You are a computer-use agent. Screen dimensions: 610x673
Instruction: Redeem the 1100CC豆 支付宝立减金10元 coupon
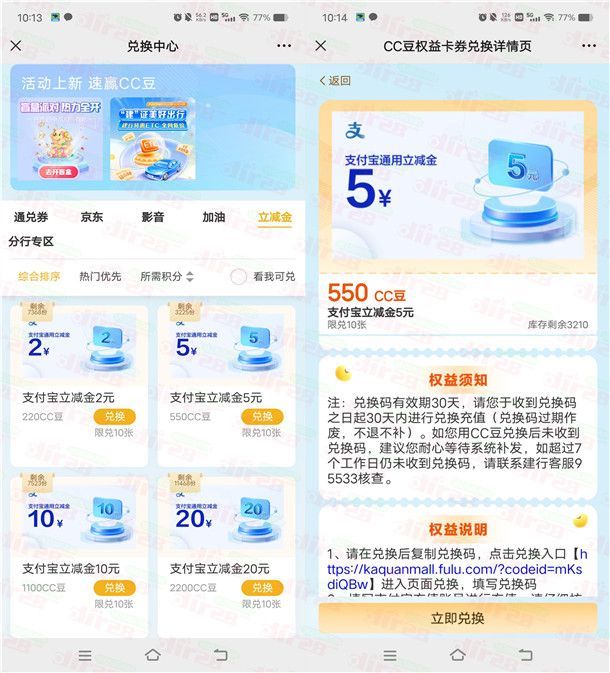tap(115, 588)
